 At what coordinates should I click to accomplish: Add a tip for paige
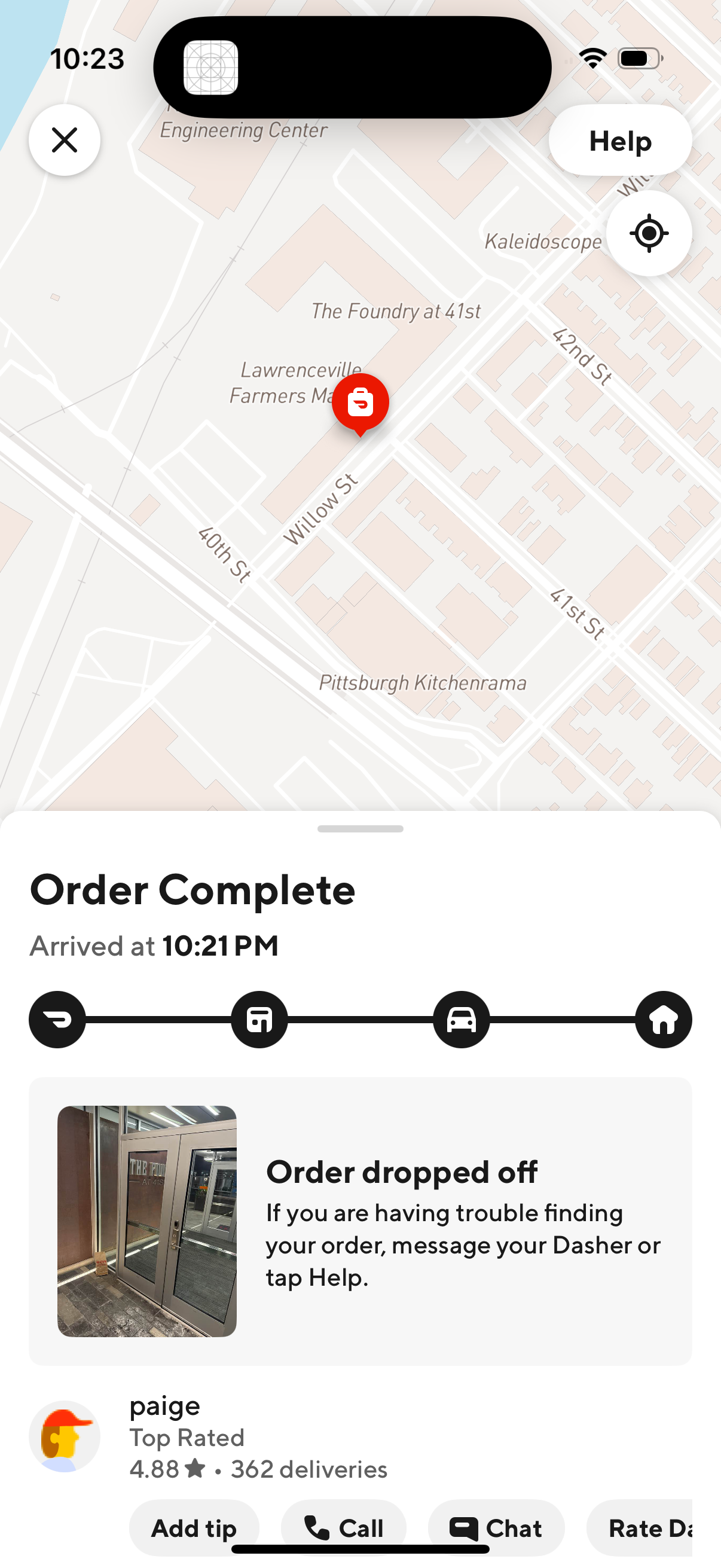[x=194, y=1527]
